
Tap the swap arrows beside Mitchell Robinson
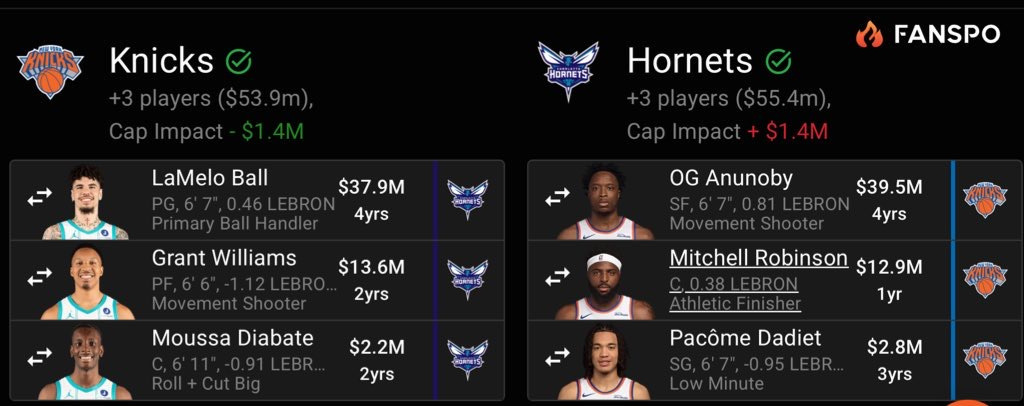click(x=557, y=279)
